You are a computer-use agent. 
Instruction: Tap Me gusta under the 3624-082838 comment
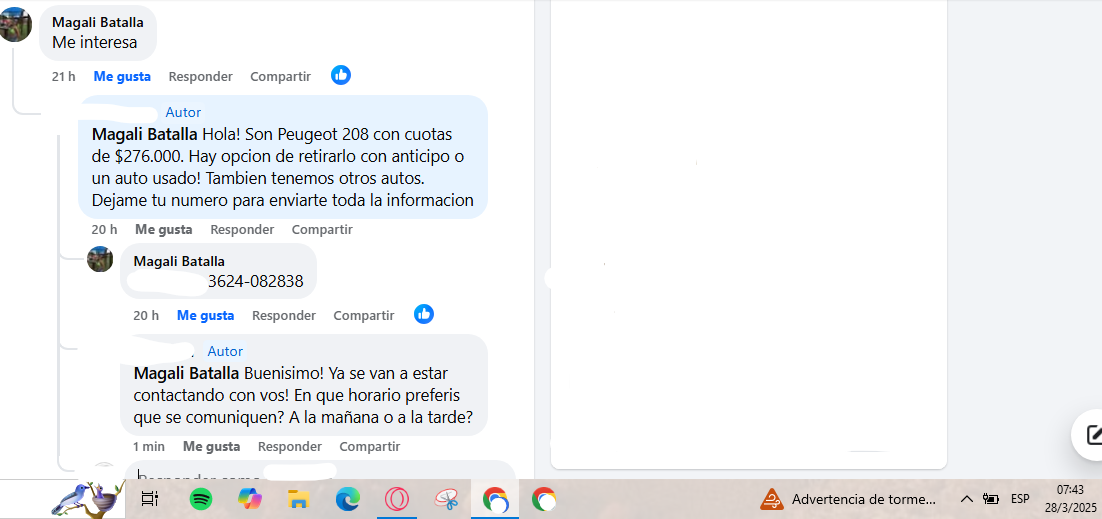205,315
